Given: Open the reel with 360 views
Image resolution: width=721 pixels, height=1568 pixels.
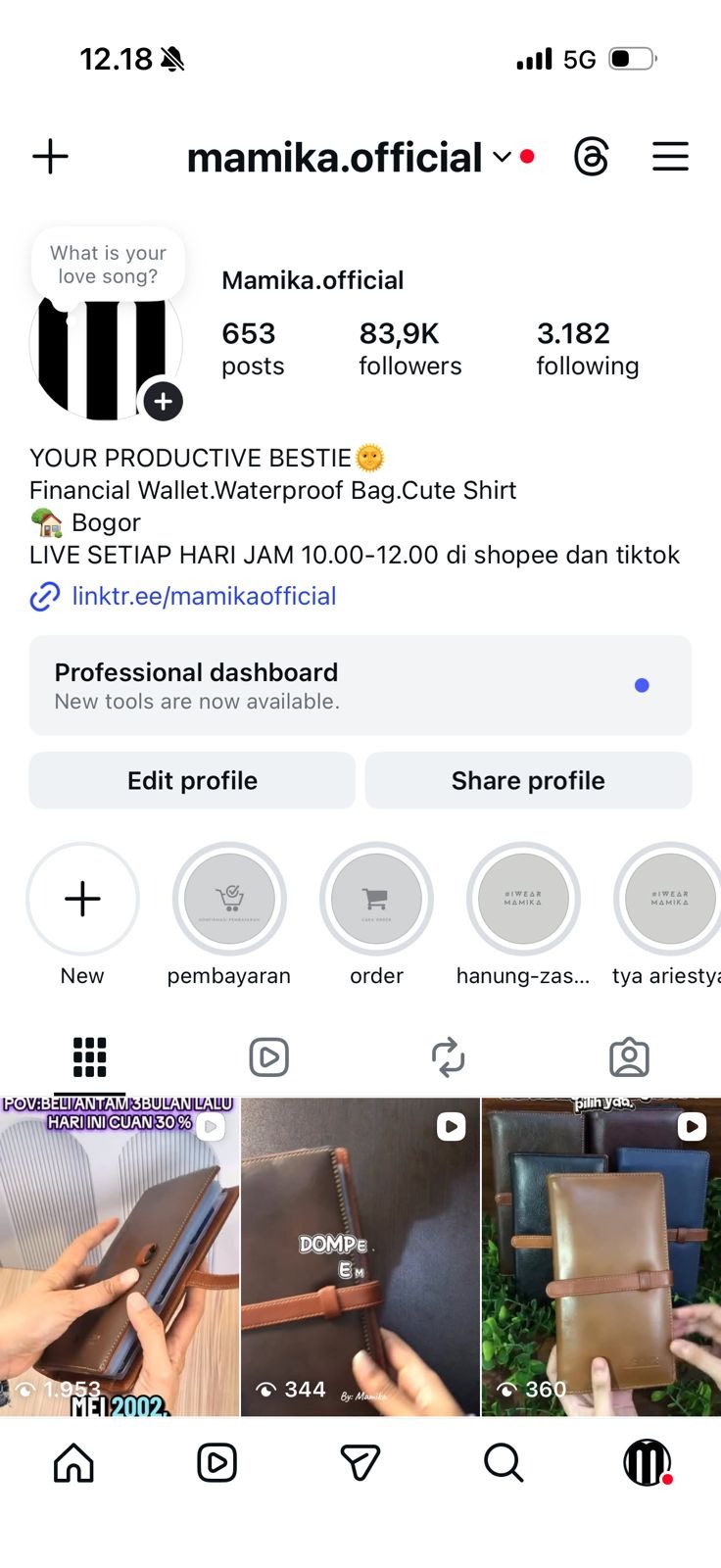Looking at the screenshot, I should 601,1256.
